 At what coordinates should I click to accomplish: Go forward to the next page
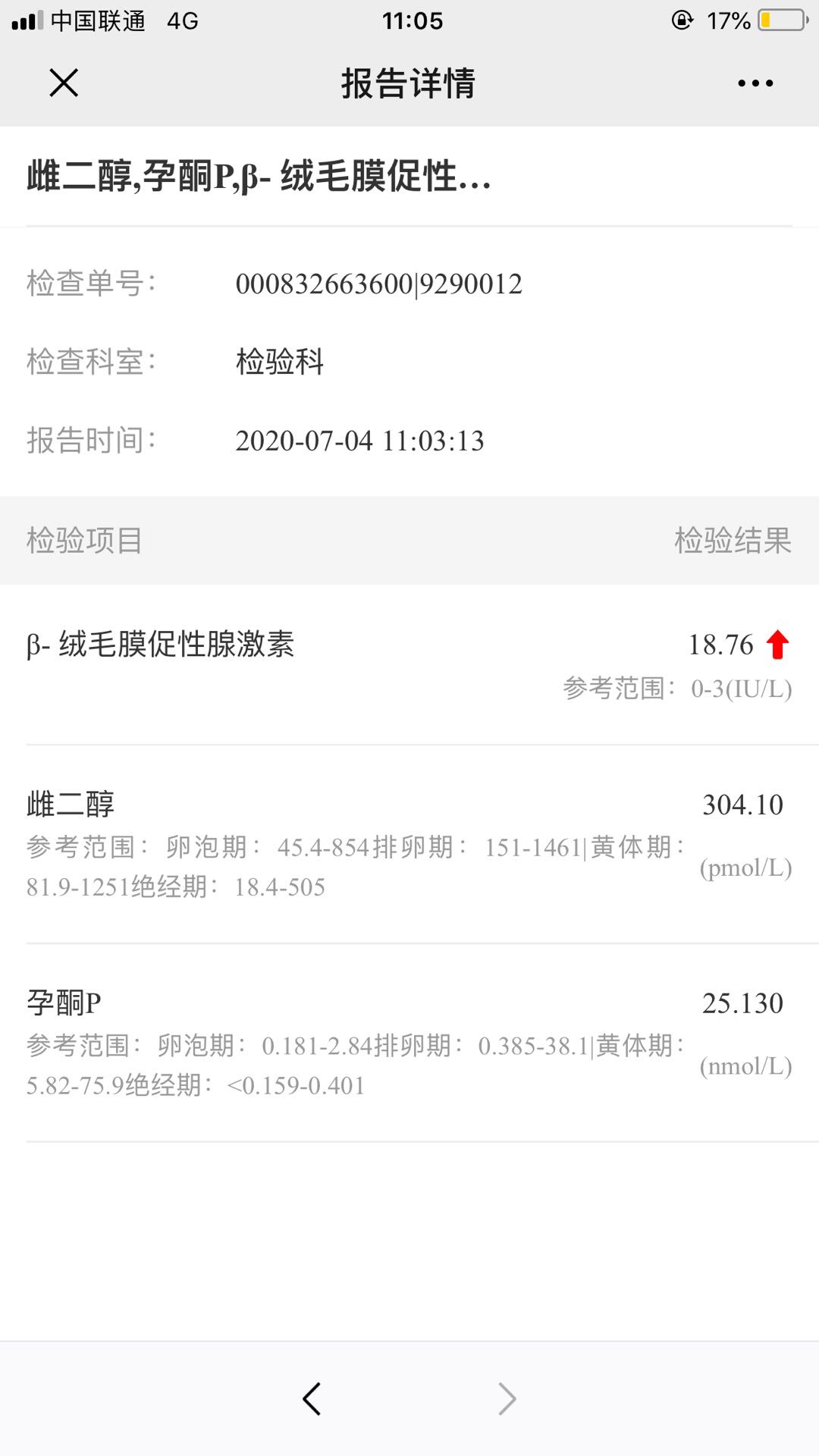(x=507, y=1398)
